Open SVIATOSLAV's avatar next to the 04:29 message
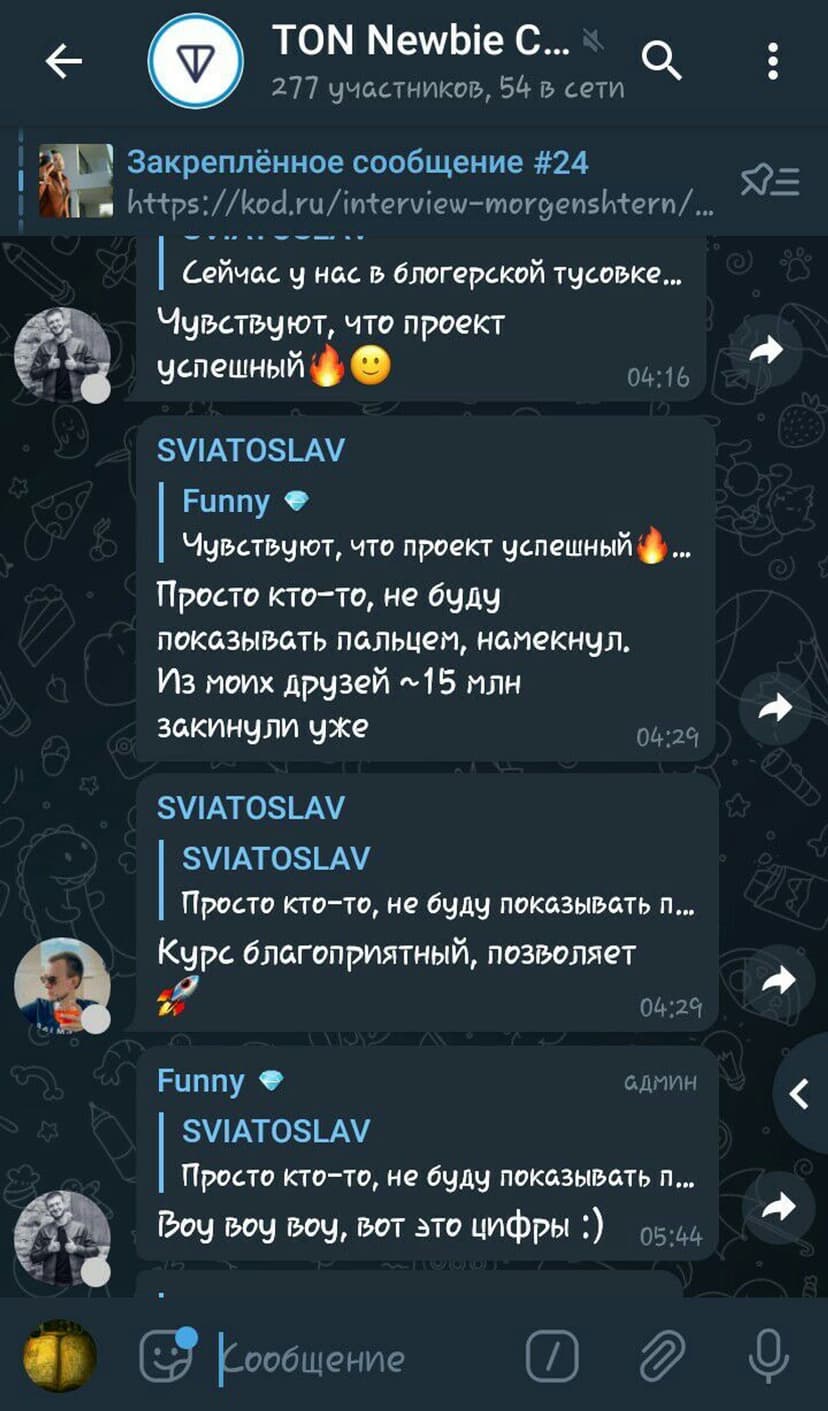Screen dimensions: 828x1411 click(x=63, y=984)
